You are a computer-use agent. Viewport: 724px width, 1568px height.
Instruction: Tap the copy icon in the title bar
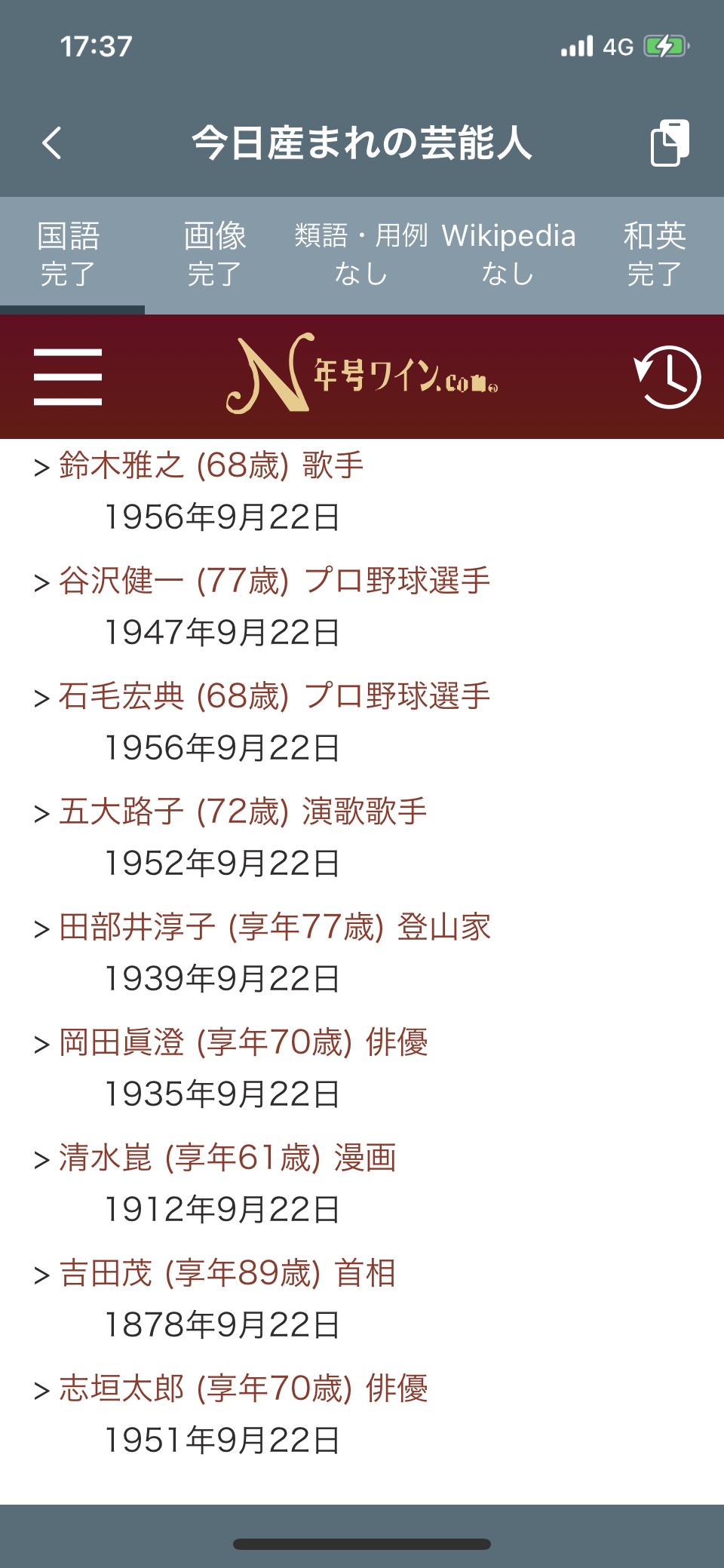point(669,143)
